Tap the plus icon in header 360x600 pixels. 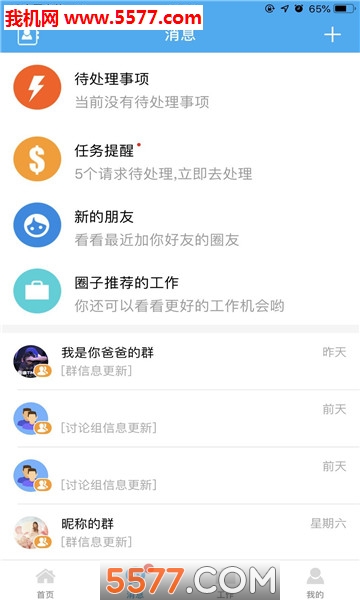point(332,35)
